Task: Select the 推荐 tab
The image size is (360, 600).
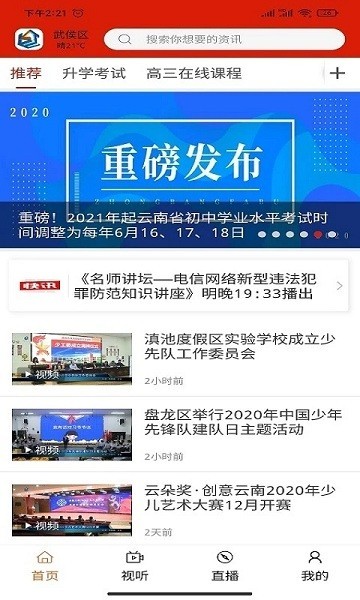Action: click(x=26, y=73)
